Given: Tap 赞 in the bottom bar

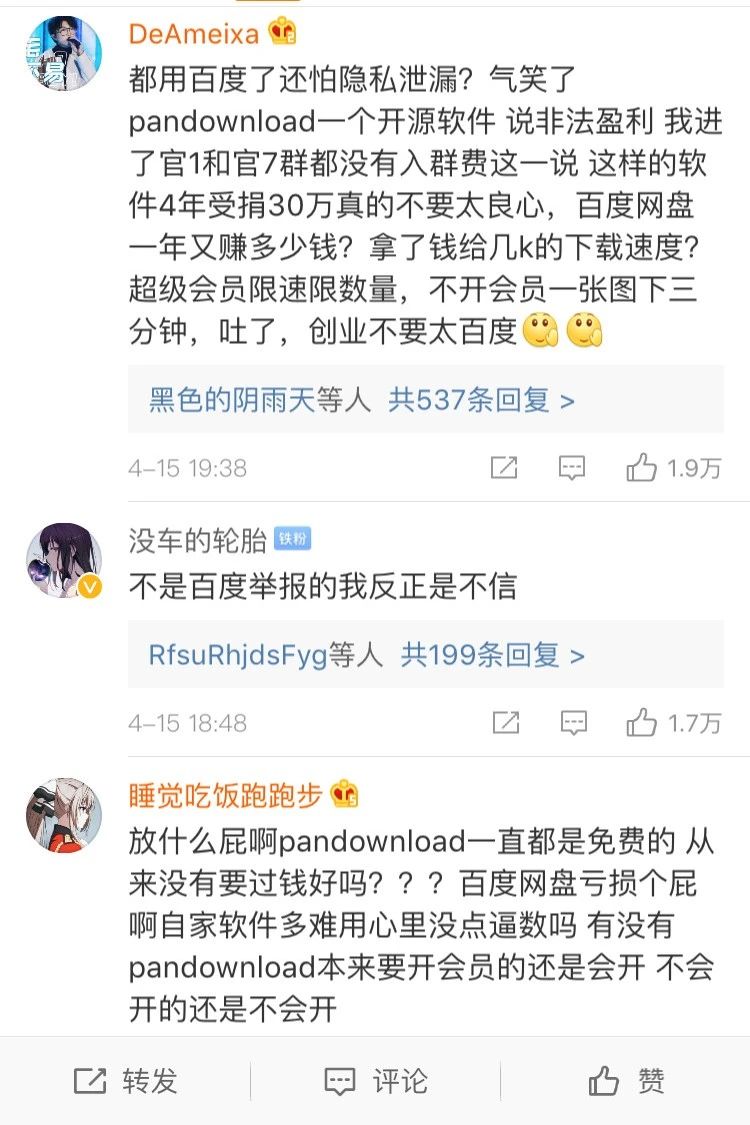Looking at the screenshot, I should tap(626, 1081).
